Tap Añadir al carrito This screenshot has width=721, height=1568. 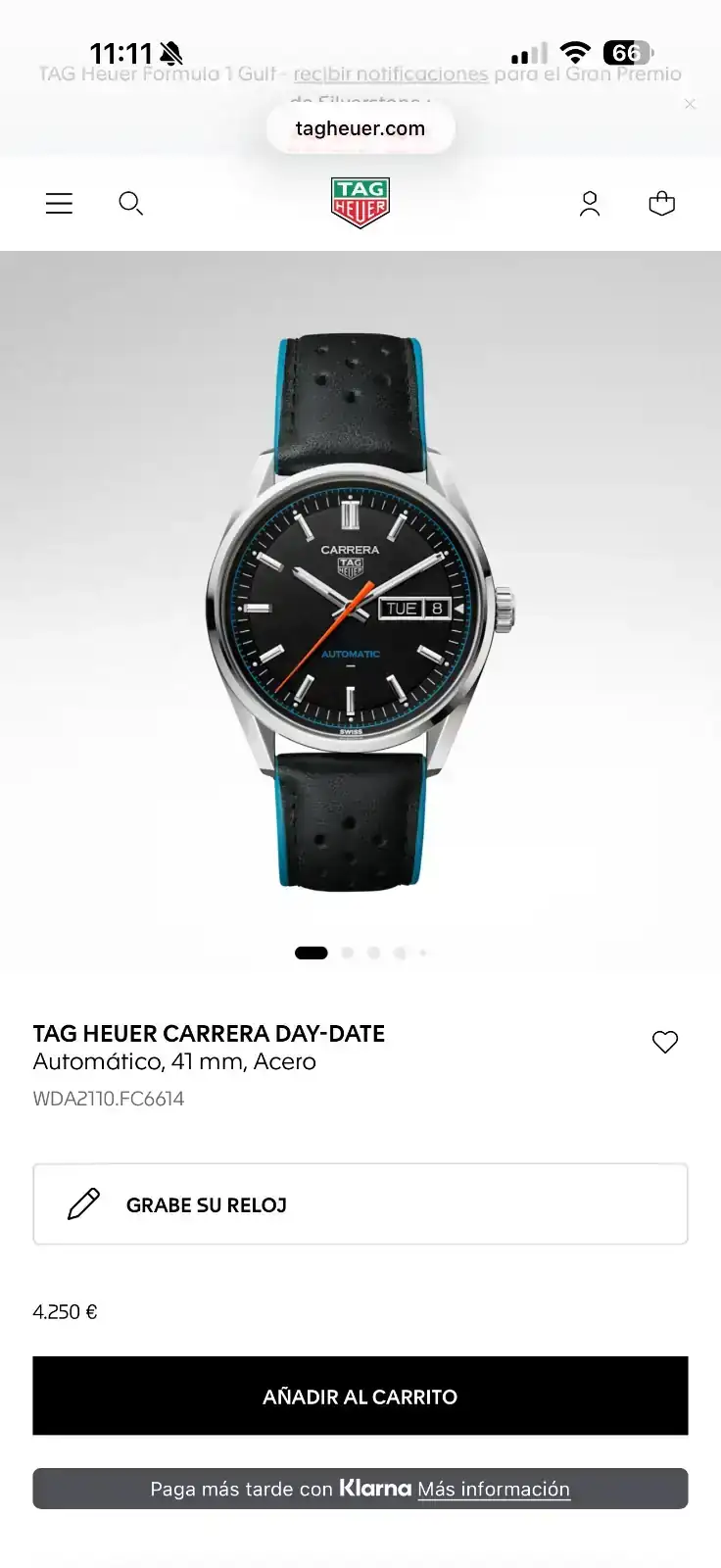(x=360, y=1396)
